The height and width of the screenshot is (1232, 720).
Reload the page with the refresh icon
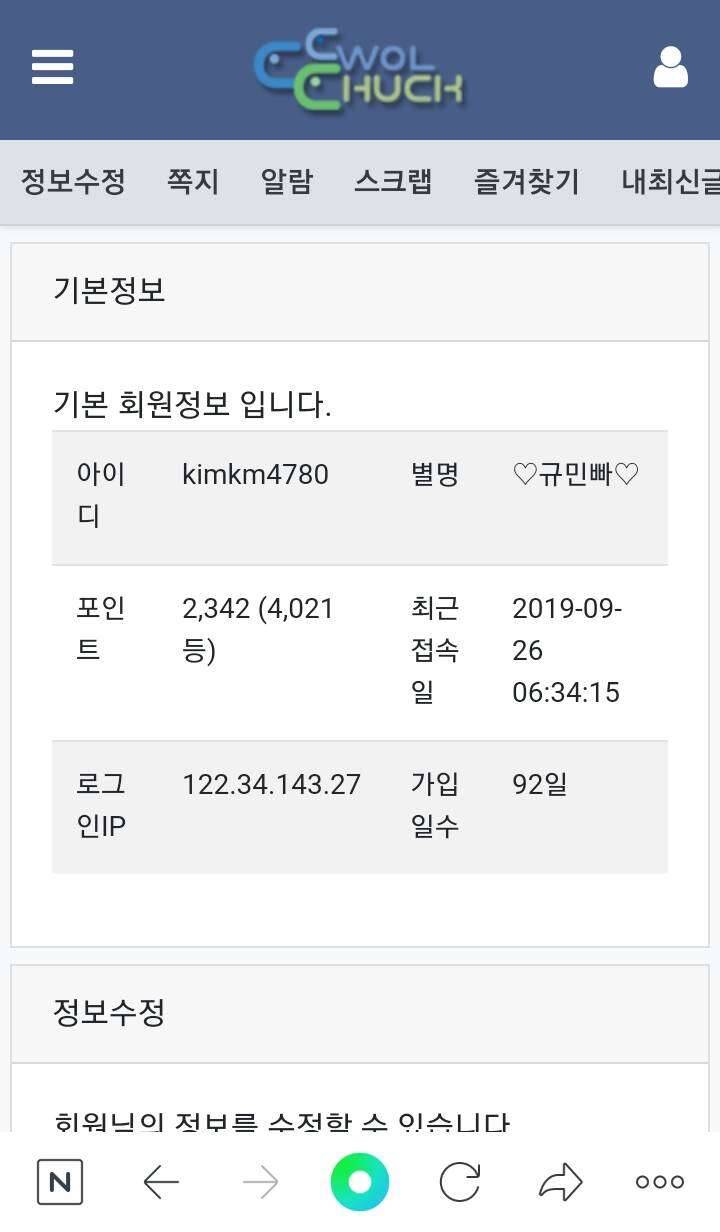coord(460,1183)
